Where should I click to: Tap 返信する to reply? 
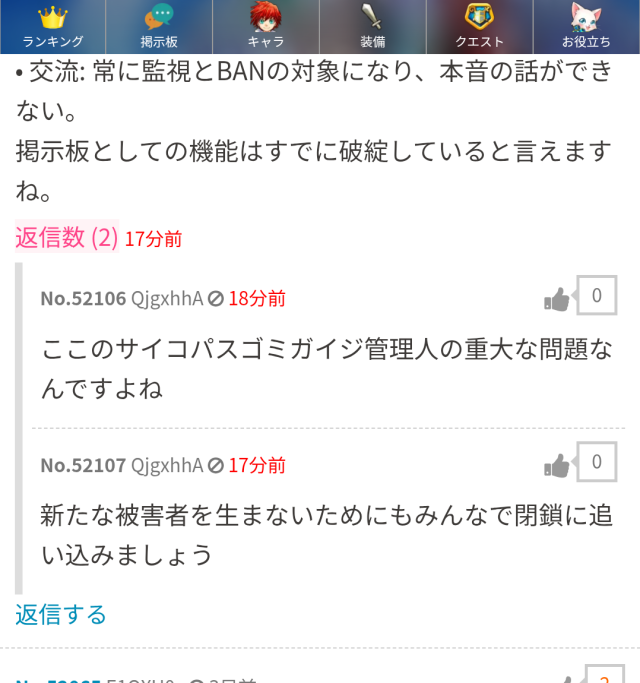61,614
